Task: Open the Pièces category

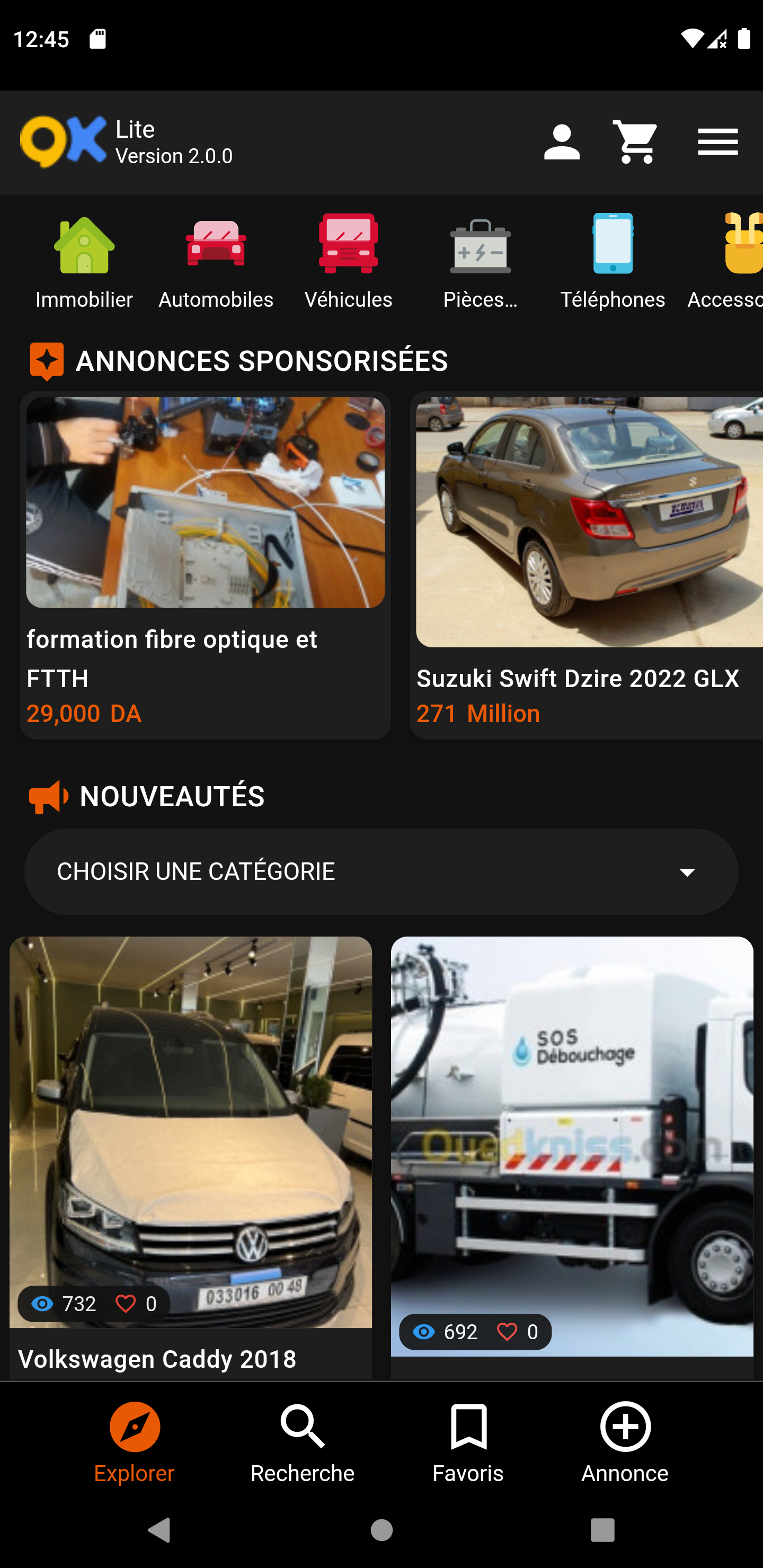Action: point(480,262)
